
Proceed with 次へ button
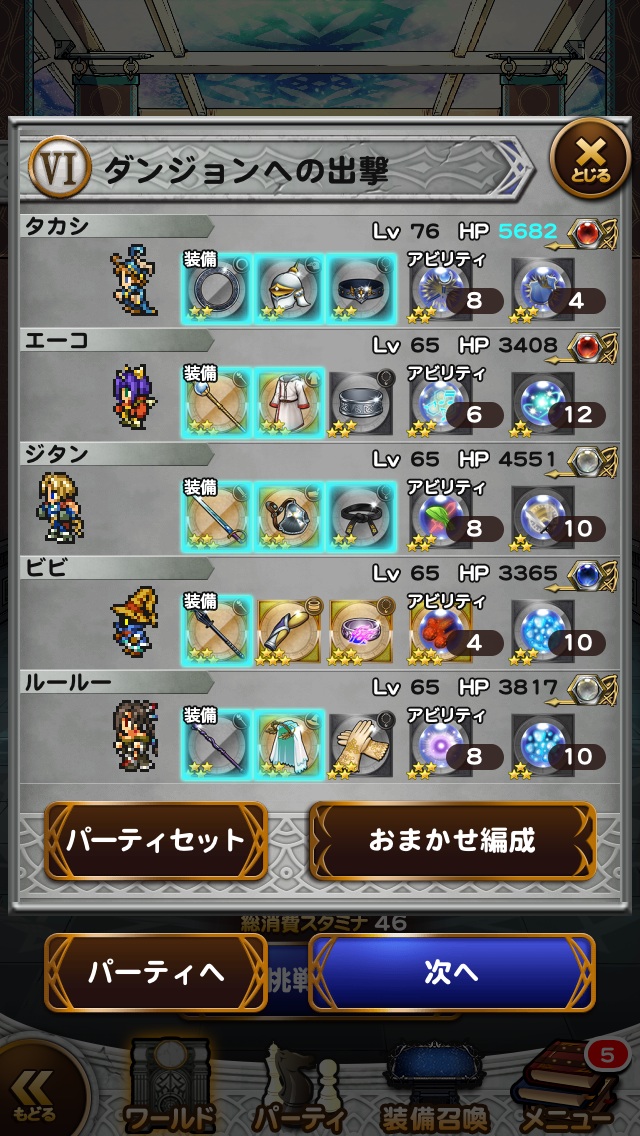tap(452, 972)
